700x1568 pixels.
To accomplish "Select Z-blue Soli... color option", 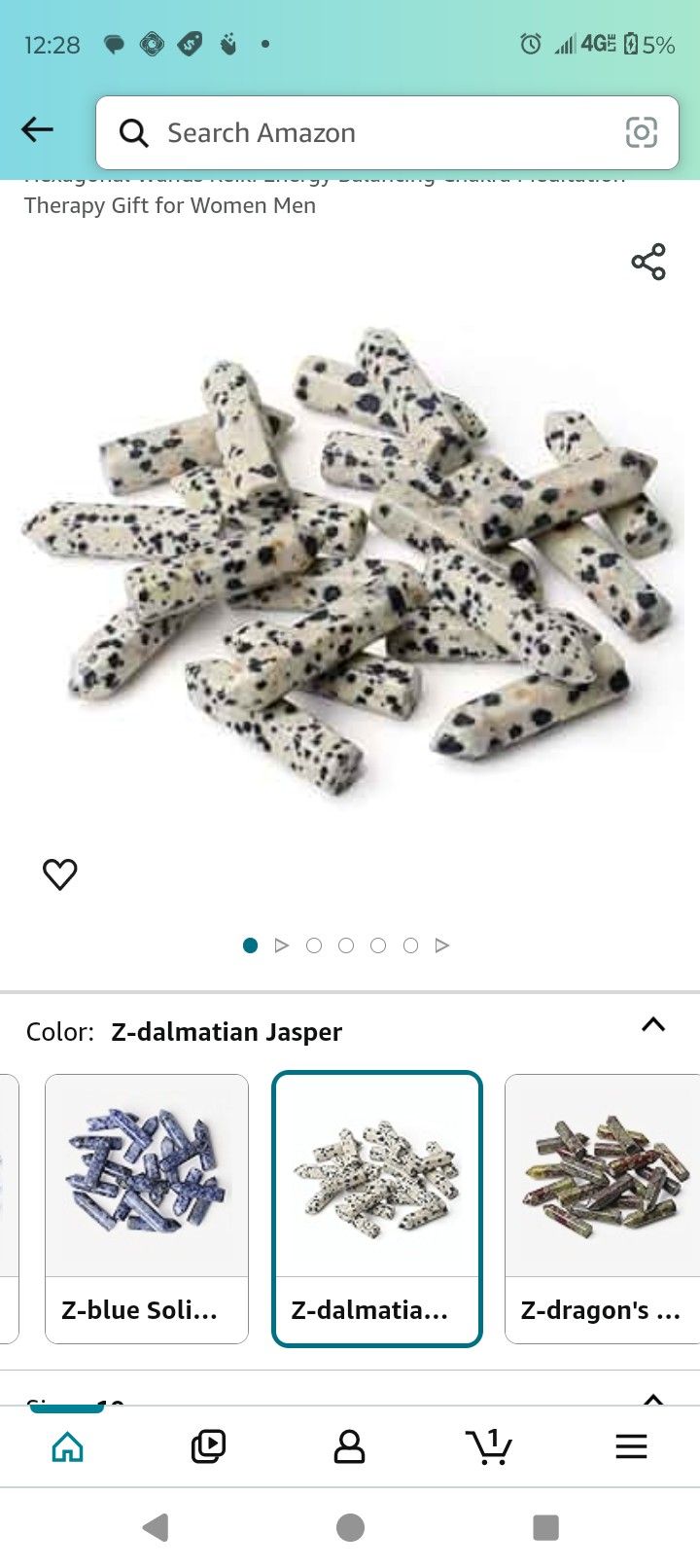I will pos(147,1208).
